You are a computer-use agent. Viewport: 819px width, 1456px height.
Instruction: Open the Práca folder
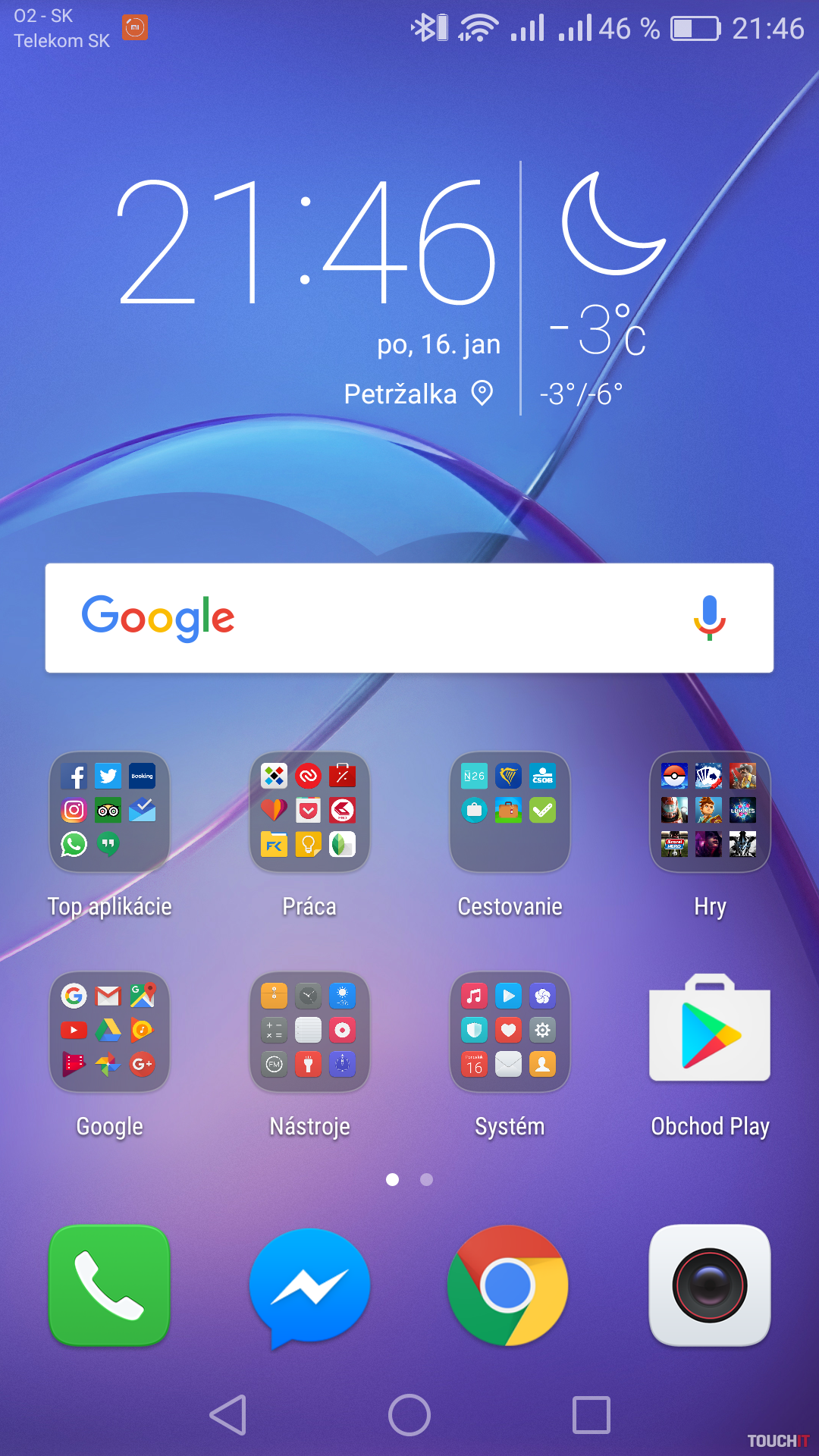tap(309, 812)
